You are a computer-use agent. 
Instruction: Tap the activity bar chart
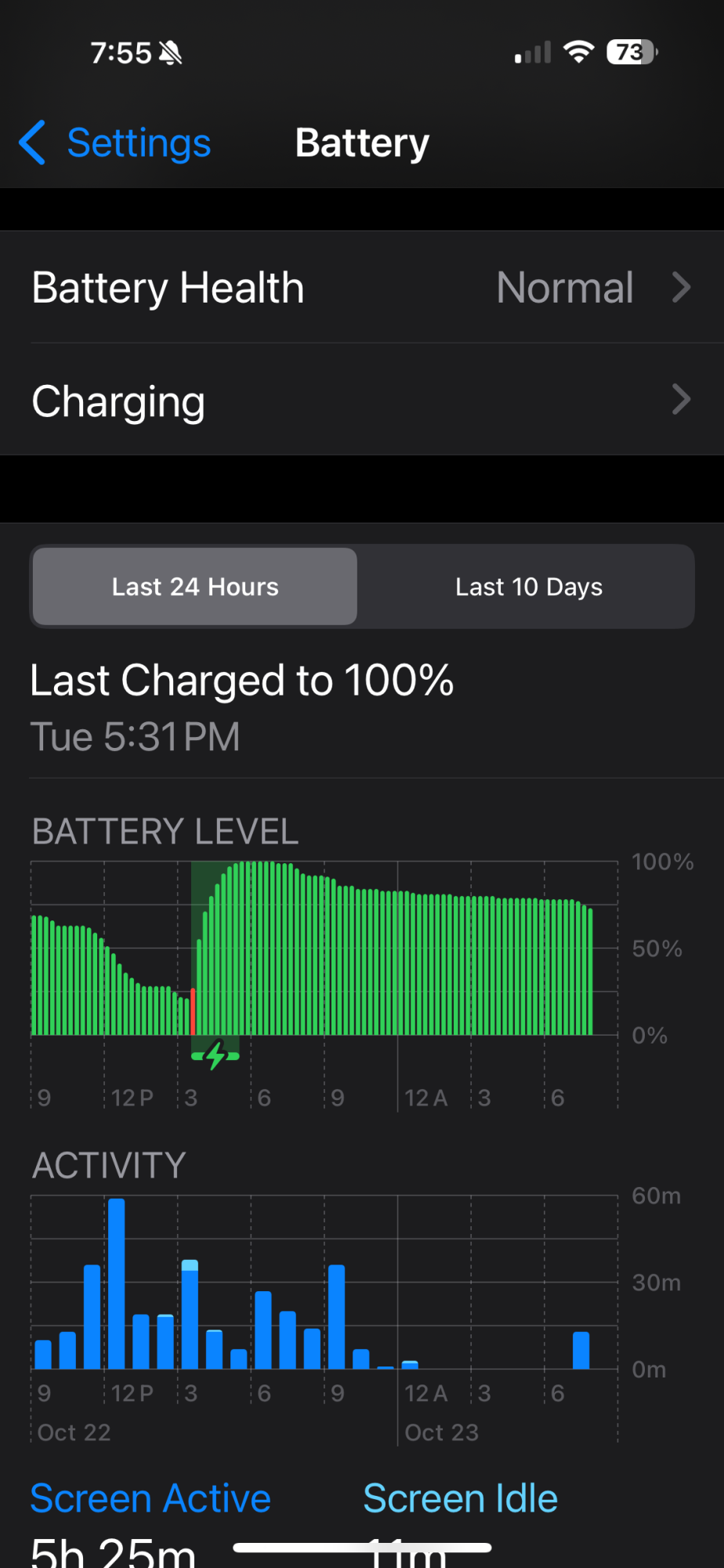coord(324,1286)
